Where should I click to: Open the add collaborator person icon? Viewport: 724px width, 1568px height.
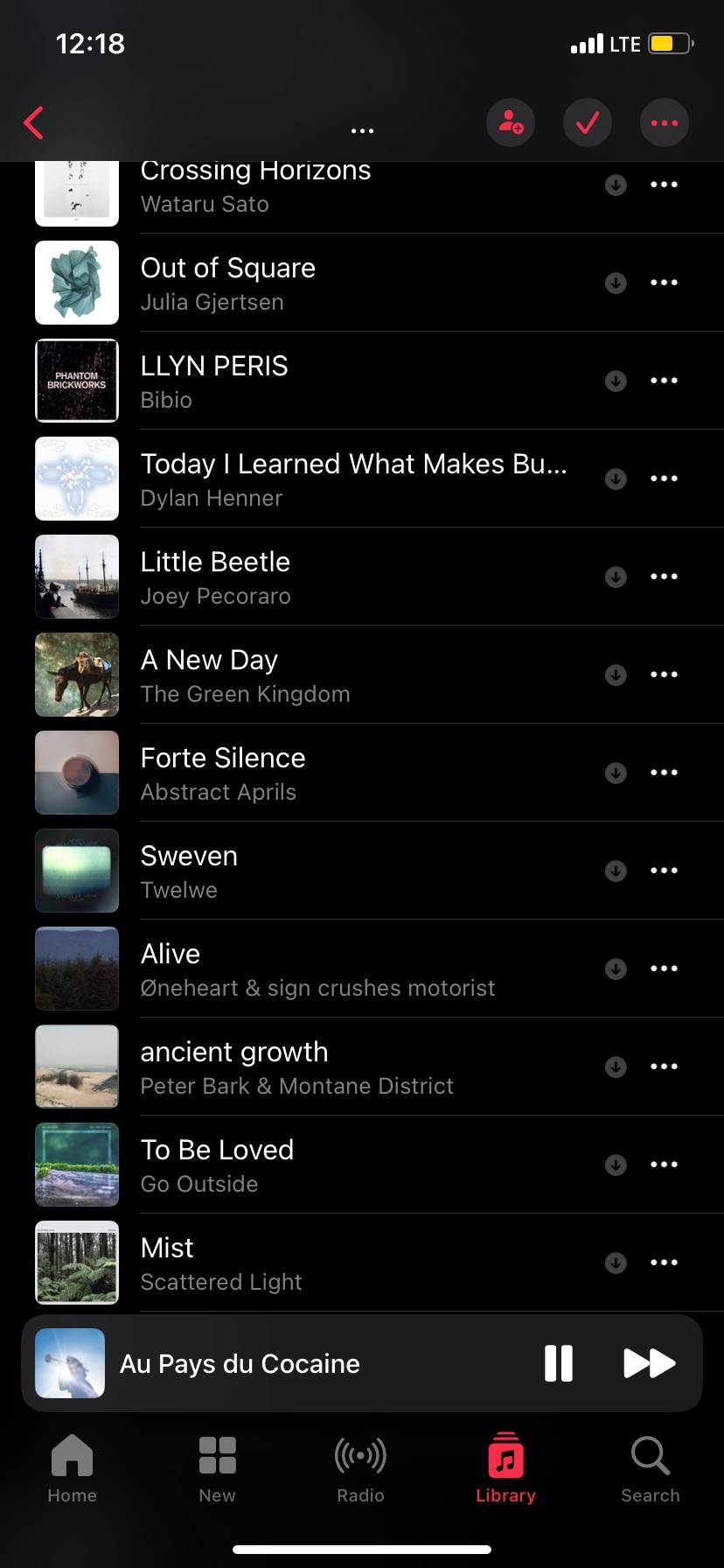point(511,122)
